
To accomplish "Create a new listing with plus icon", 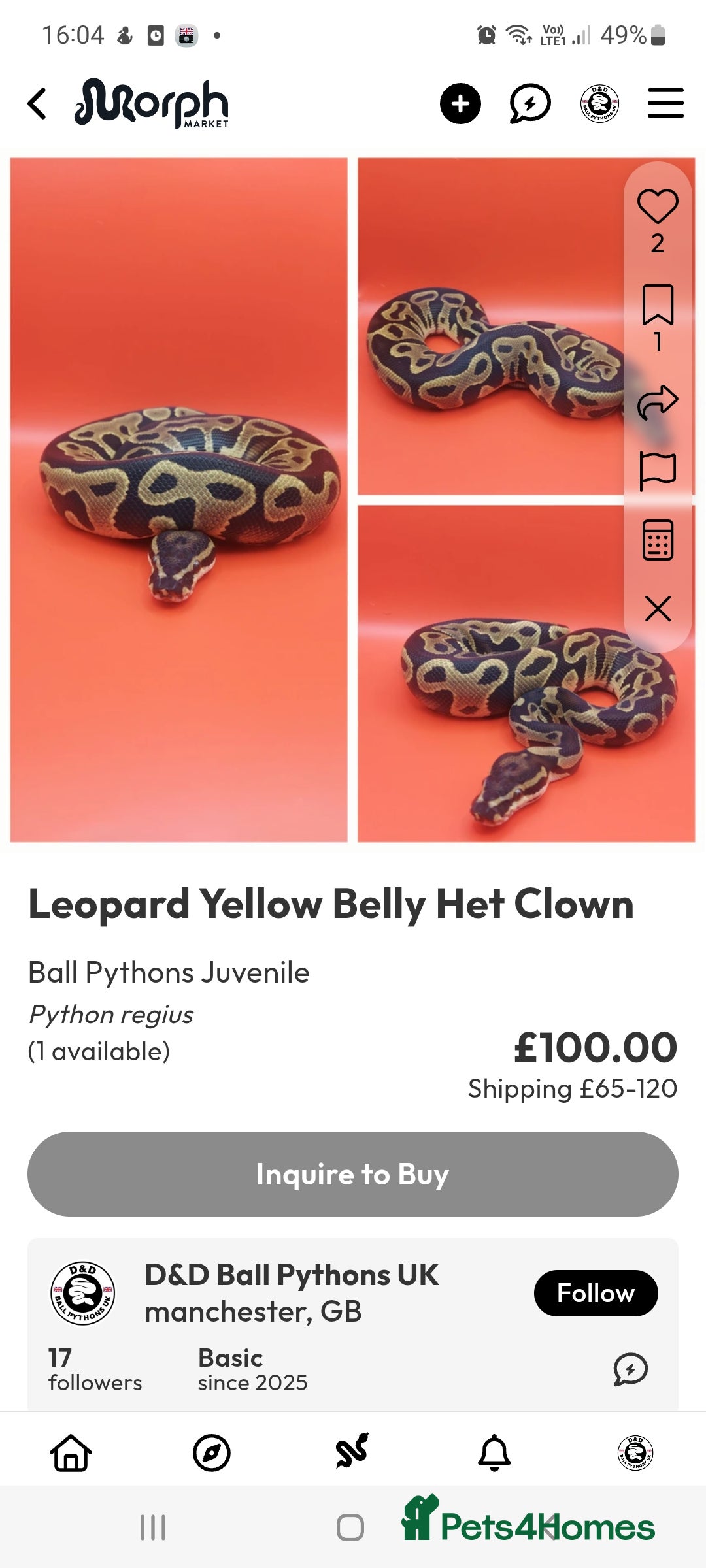I will [x=460, y=104].
